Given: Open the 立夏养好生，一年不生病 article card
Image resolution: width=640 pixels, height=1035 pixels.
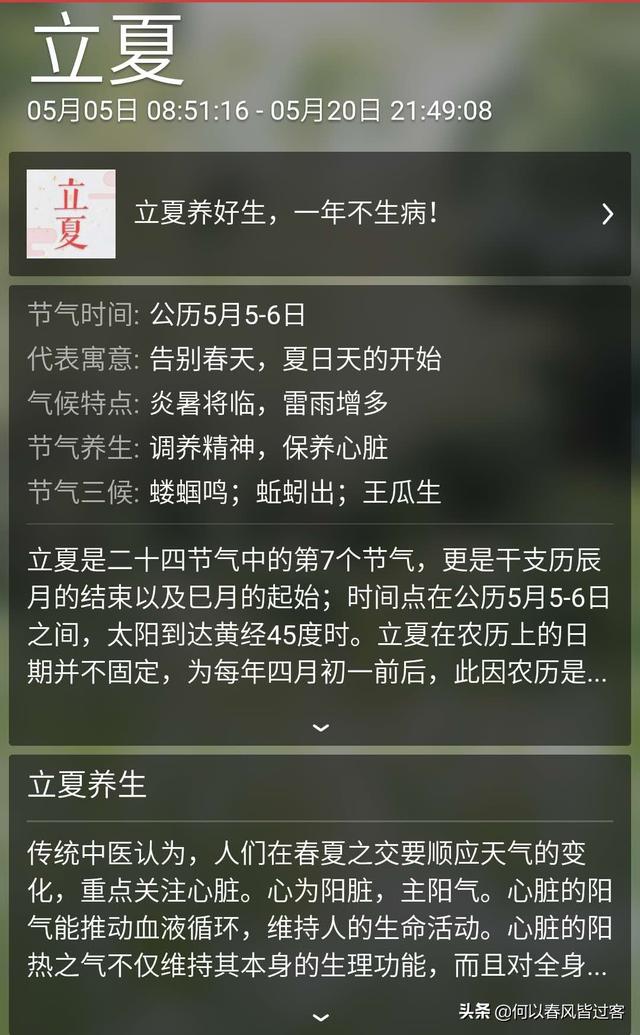Looking at the screenshot, I should click(320, 214).
